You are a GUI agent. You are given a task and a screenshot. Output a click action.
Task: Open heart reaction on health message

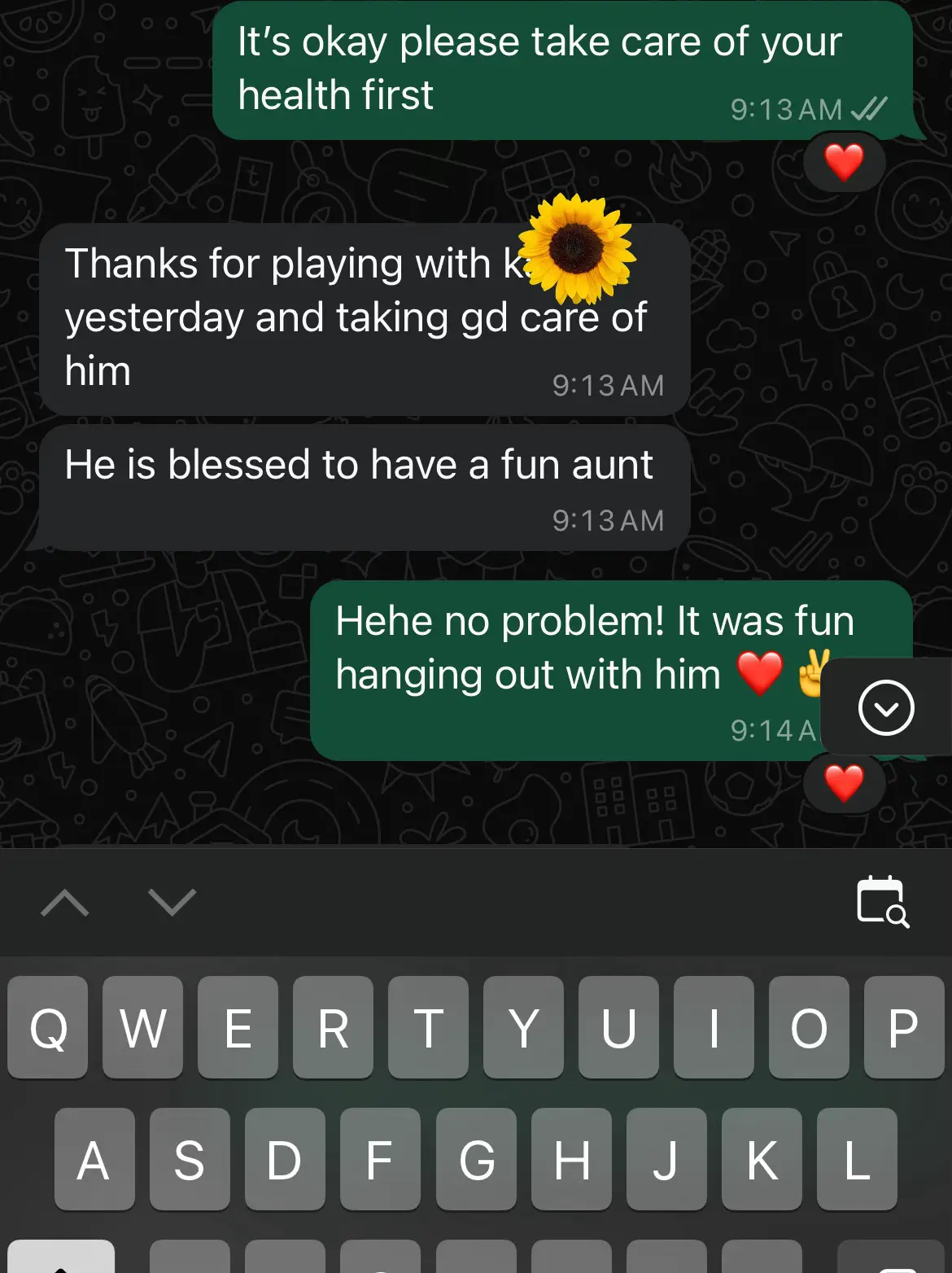click(844, 162)
